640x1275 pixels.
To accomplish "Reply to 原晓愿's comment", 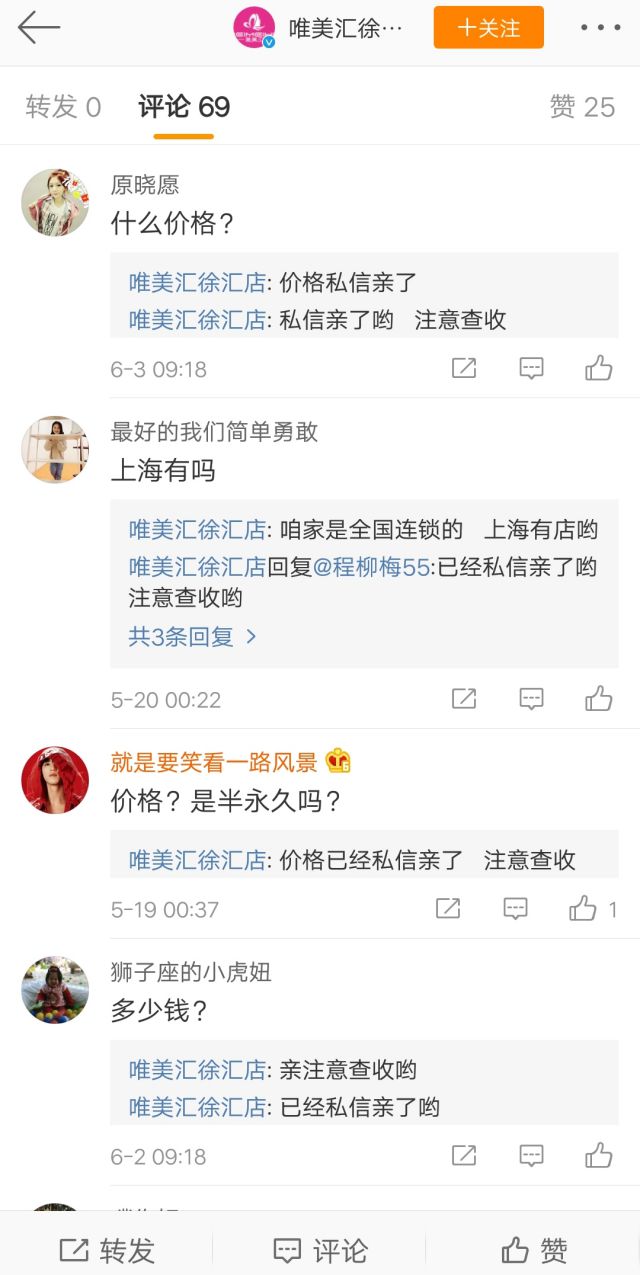I will (x=531, y=369).
